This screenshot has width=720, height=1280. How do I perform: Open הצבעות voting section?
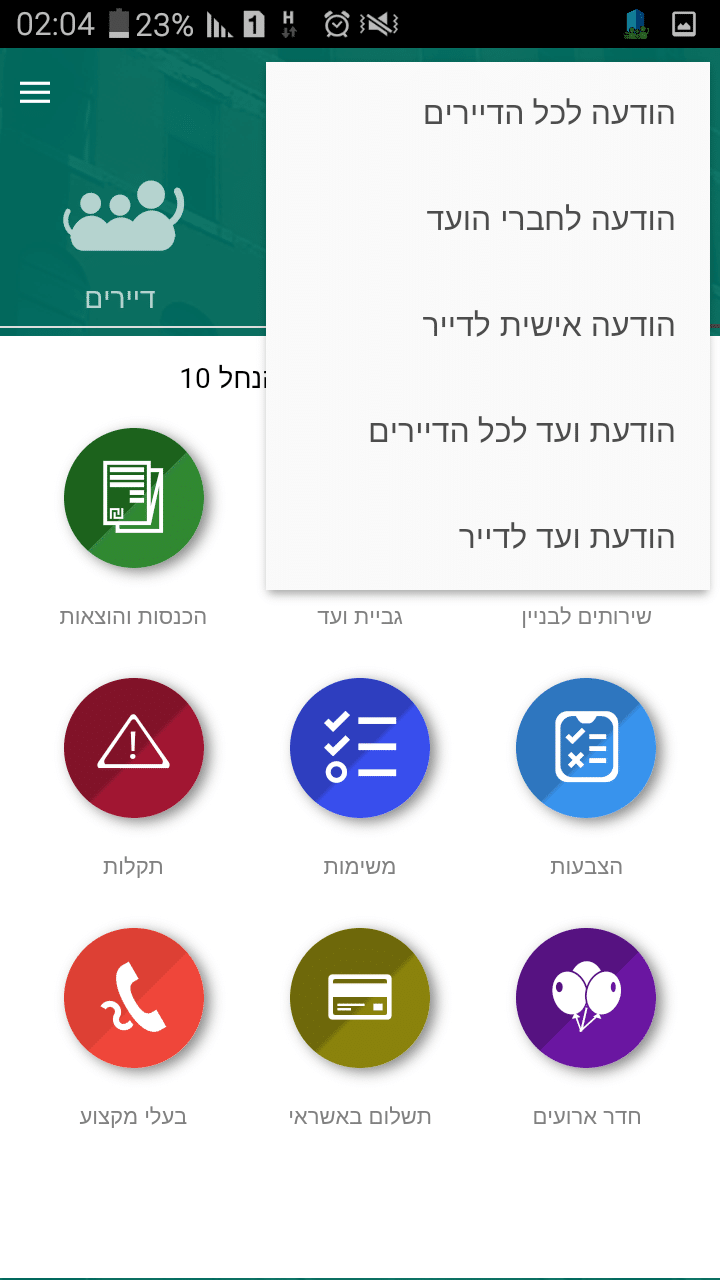pos(586,748)
